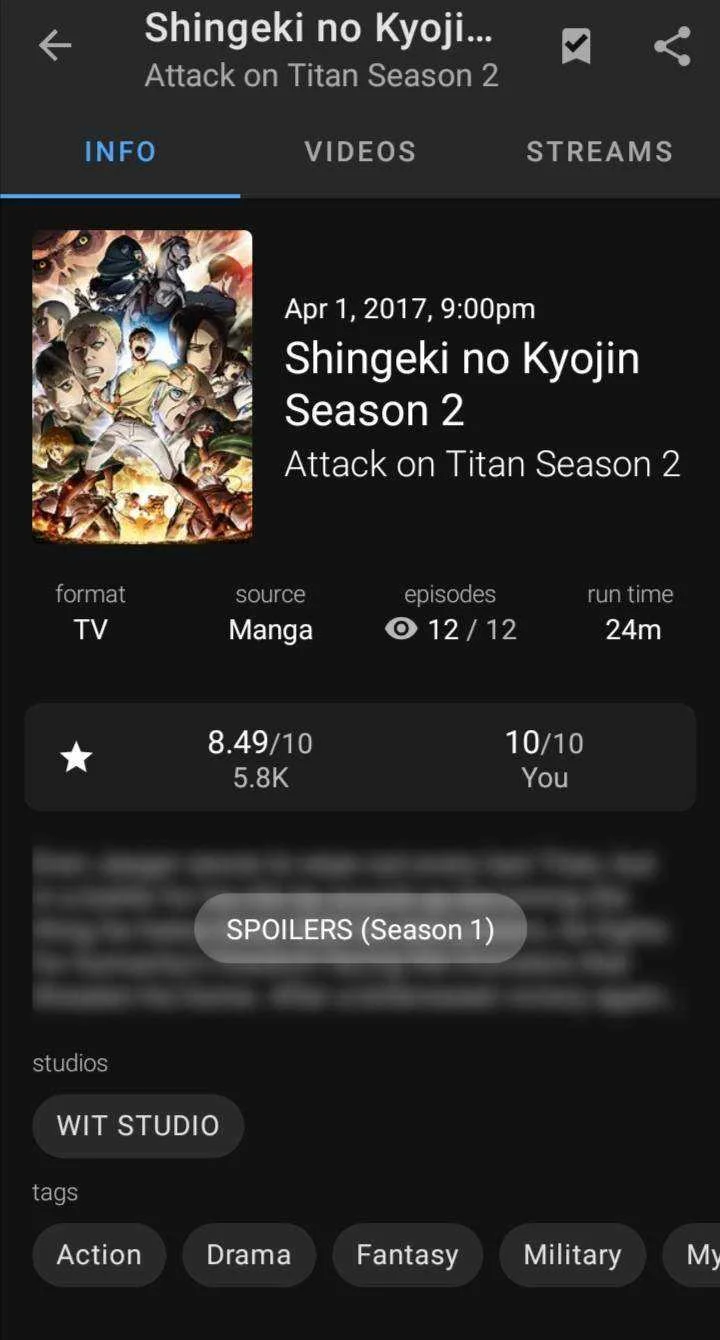The height and width of the screenshot is (1340, 720).
Task: Open the bookmark list status icon
Action: (x=576, y=46)
